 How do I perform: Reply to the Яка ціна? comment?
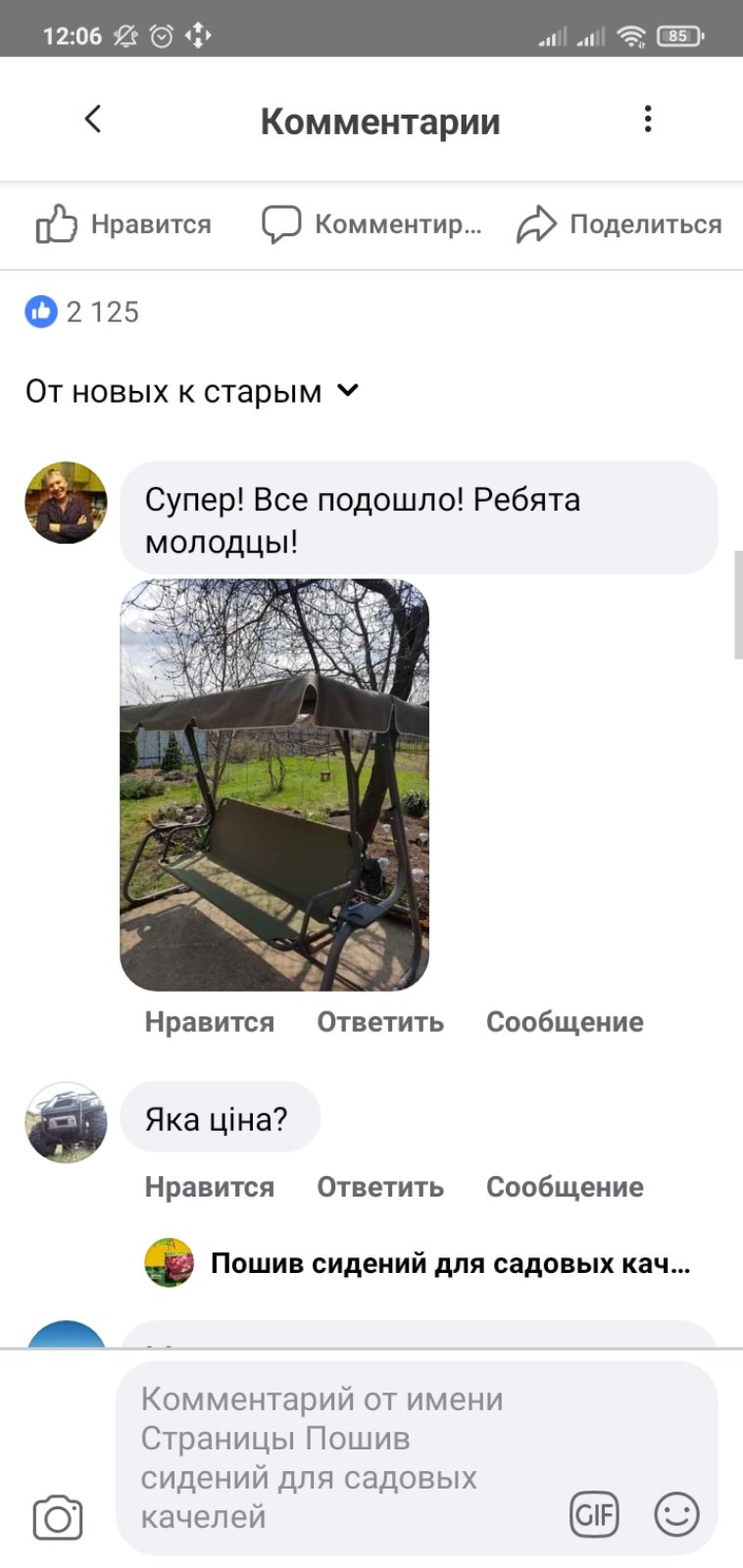[379, 1186]
